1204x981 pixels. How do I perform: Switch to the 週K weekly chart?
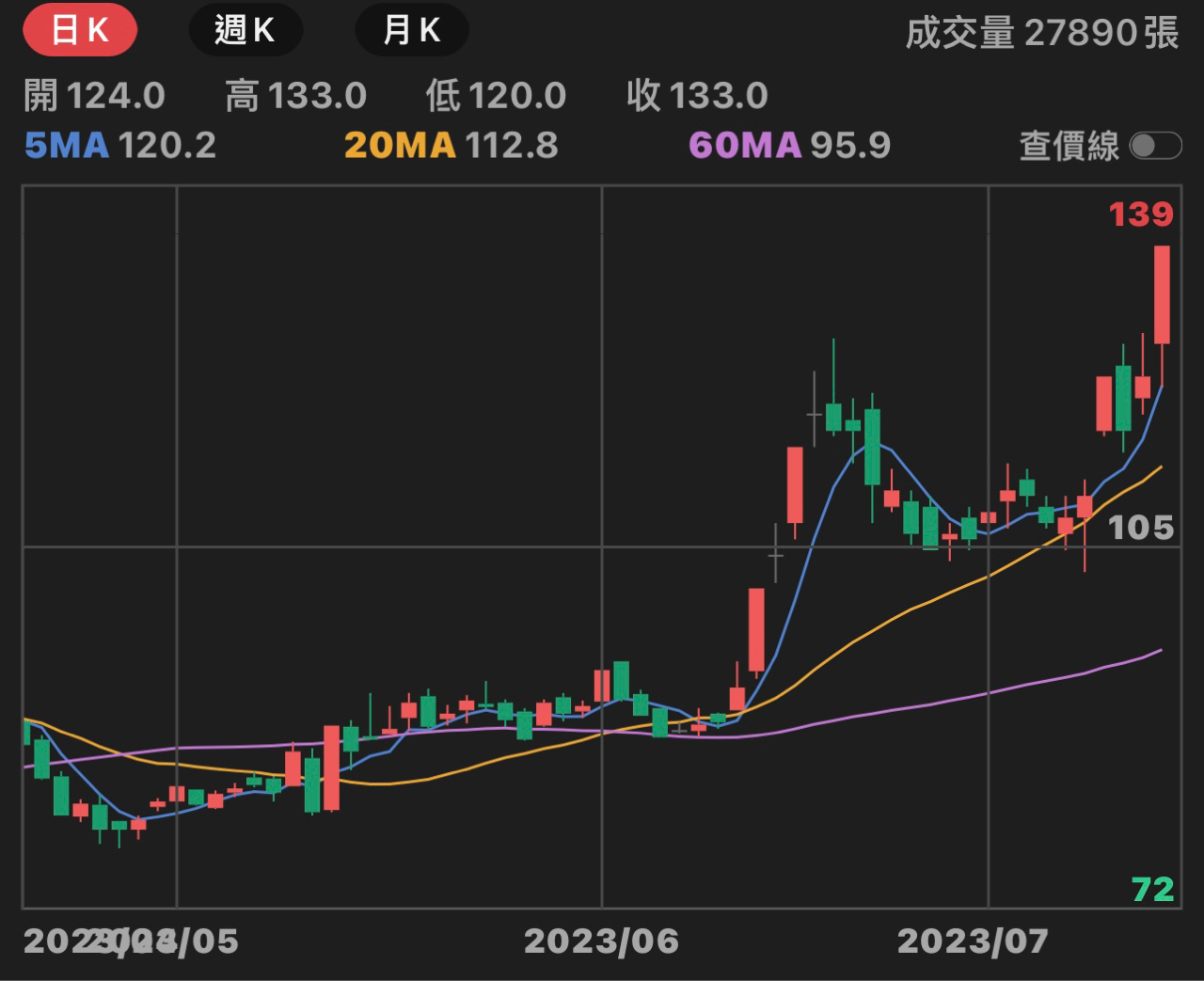pyautogui.click(x=245, y=30)
